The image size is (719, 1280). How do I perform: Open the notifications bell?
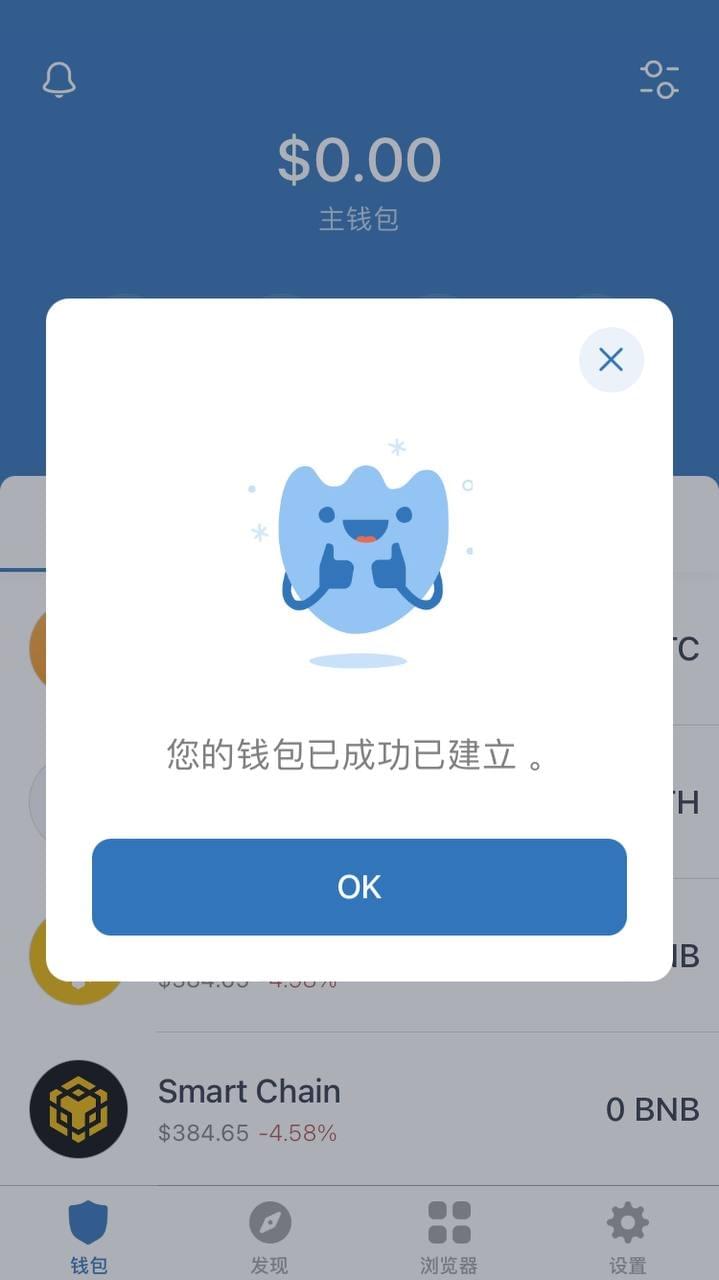[60, 80]
